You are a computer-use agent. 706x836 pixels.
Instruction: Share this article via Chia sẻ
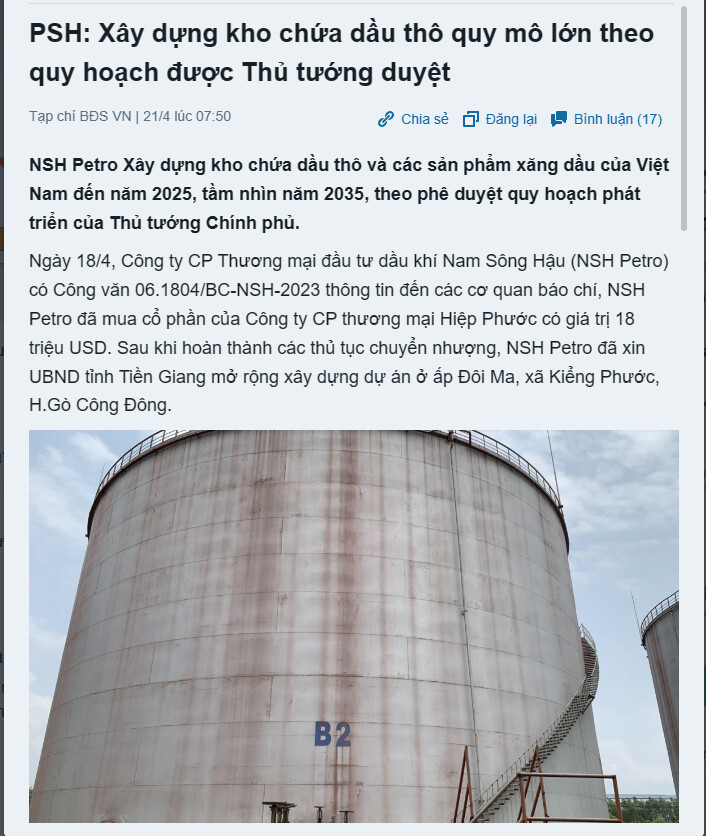click(413, 119)
